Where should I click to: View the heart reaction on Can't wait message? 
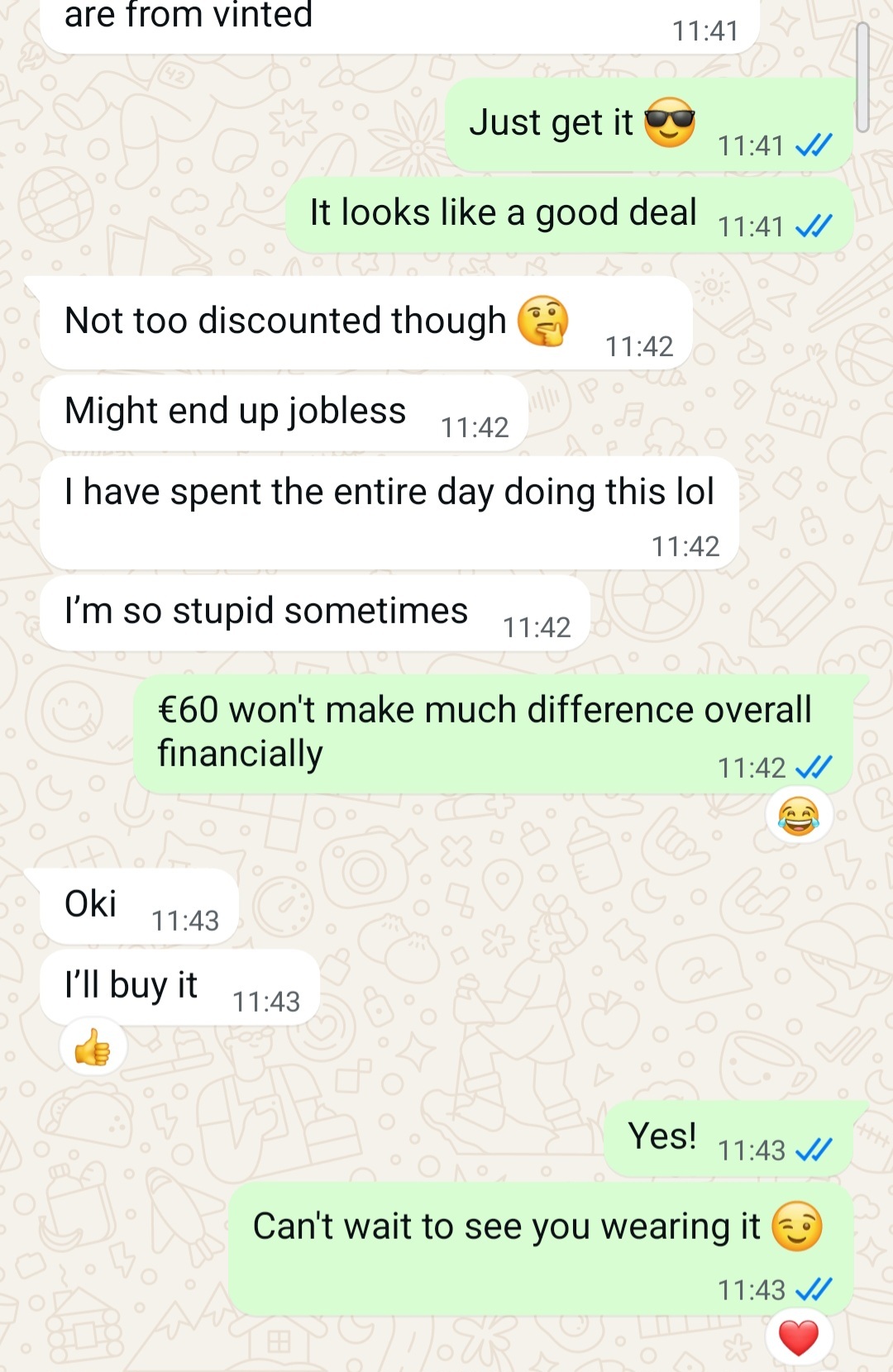[799, 1337]
